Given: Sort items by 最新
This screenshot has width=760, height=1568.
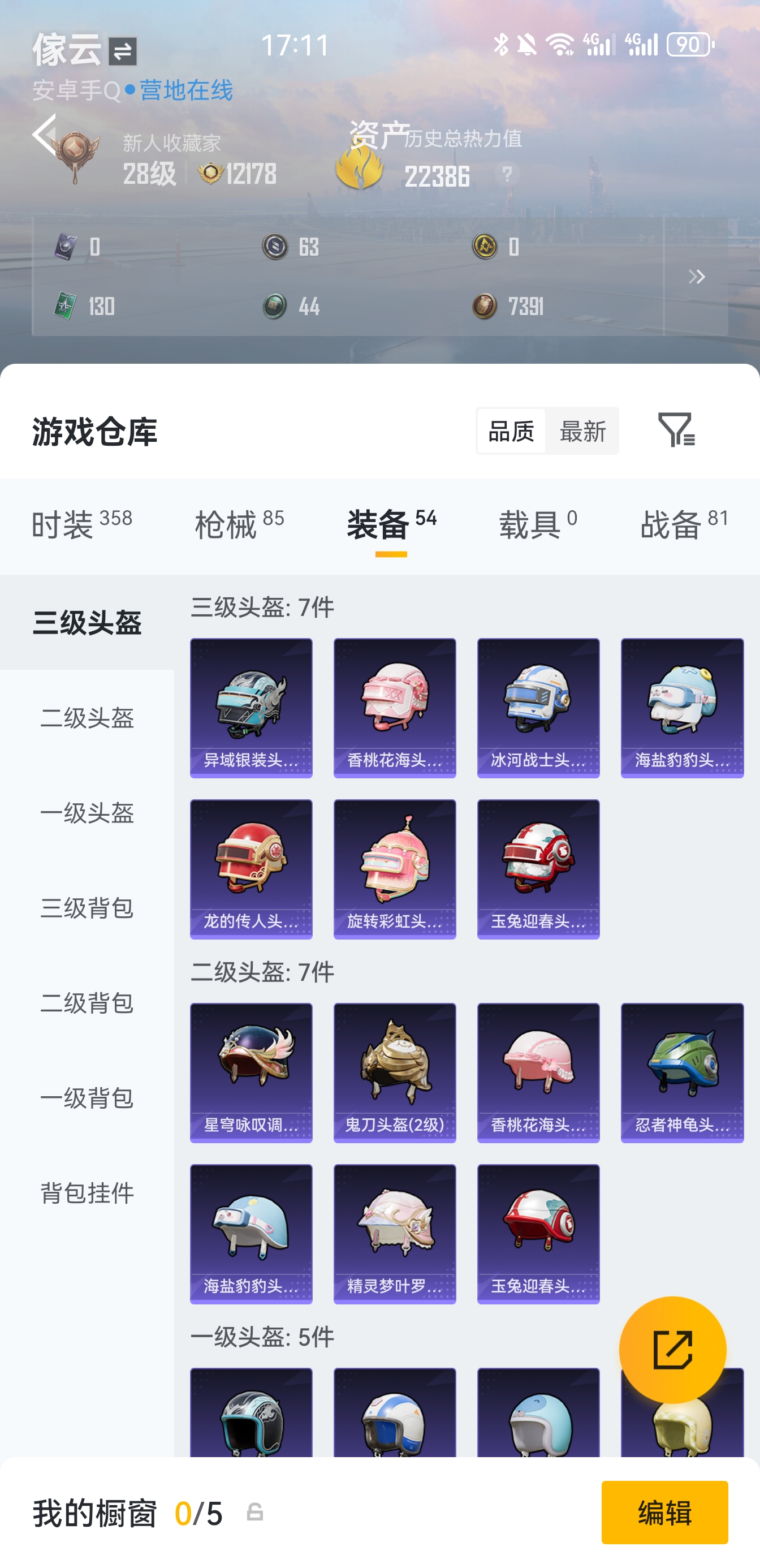Looking at the screenshot, I should click(582, 431).
